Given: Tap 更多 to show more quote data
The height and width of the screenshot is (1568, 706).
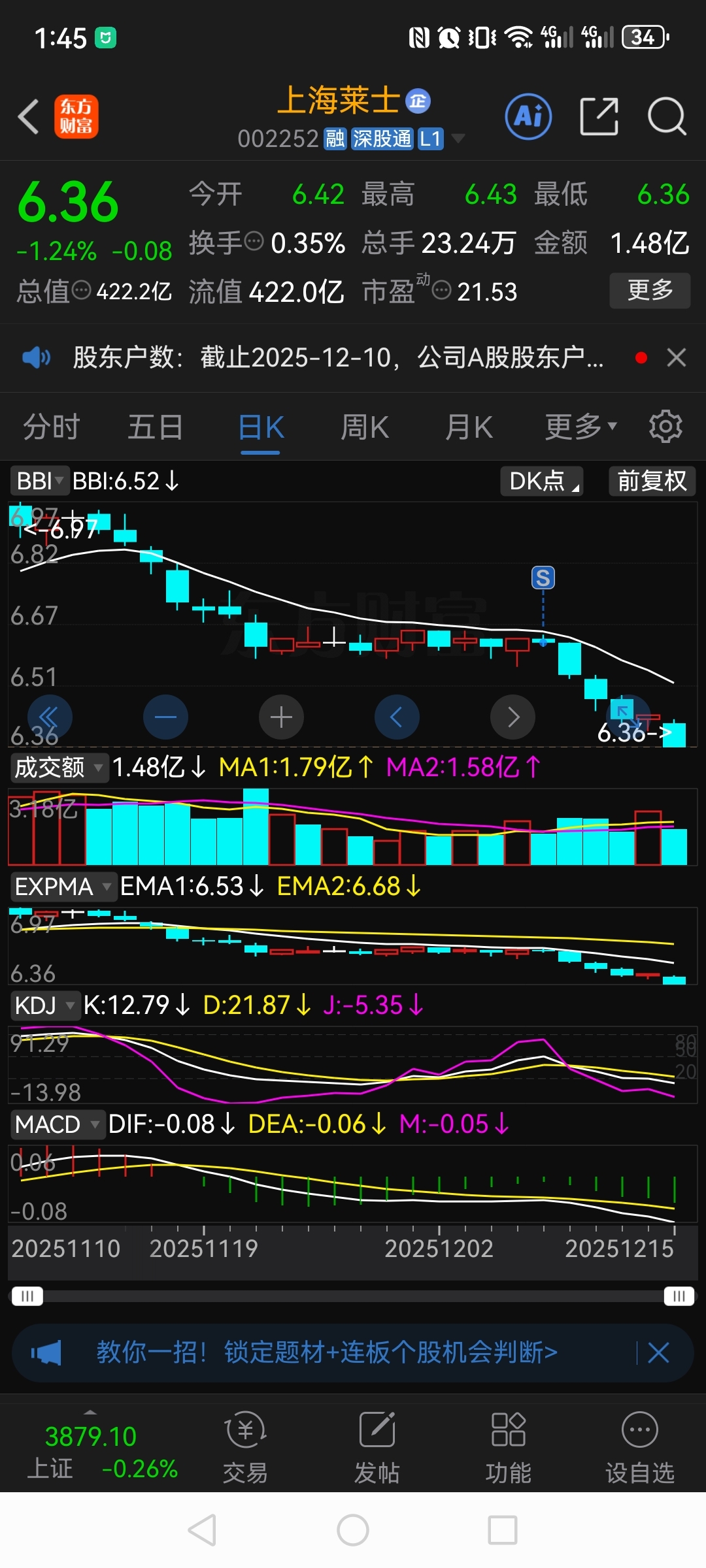Looking at the screenshot, I should pyautogui.click(x=649, y=290).
